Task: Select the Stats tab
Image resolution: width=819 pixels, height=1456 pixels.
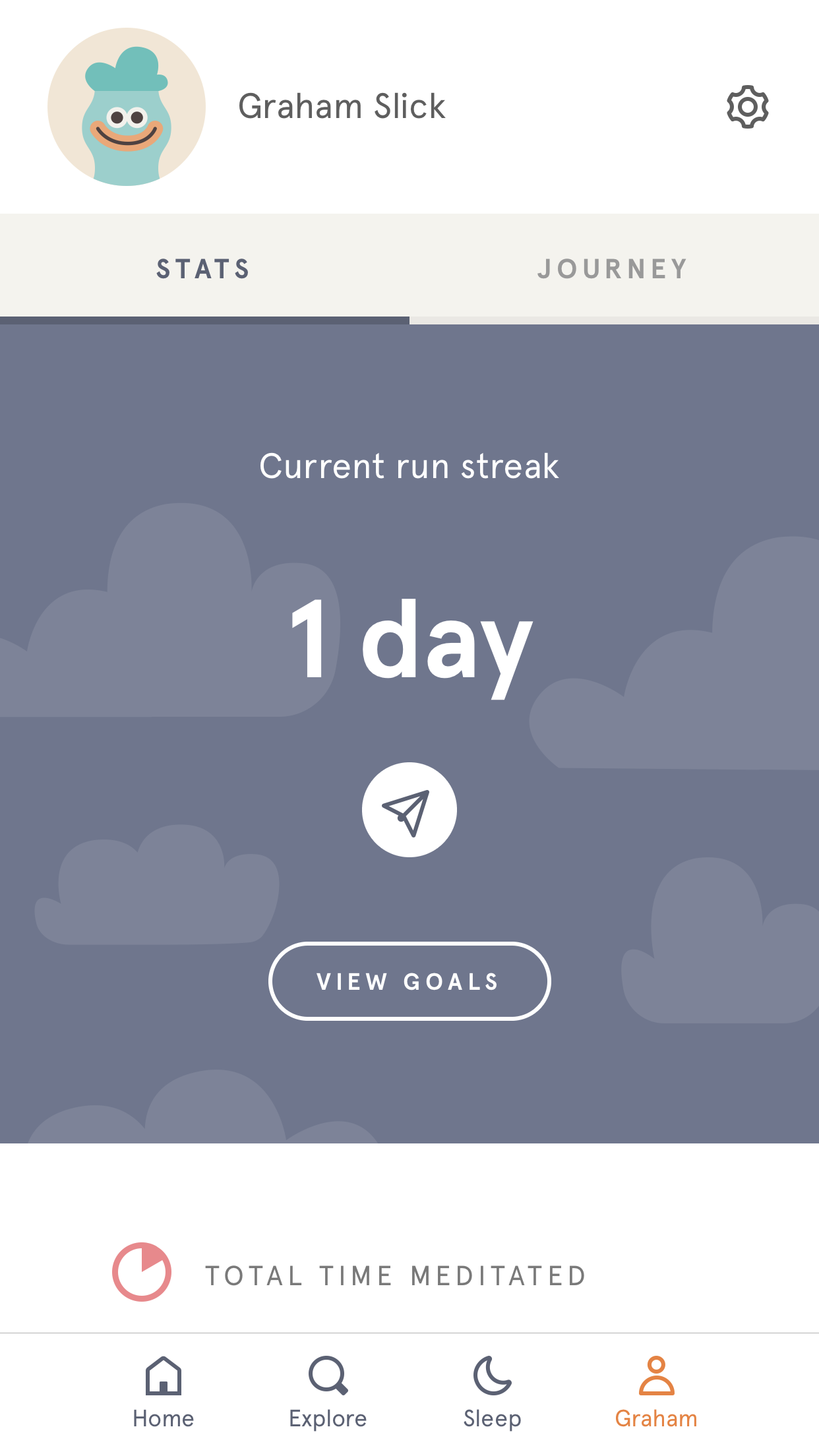Action: pos(204,269)
